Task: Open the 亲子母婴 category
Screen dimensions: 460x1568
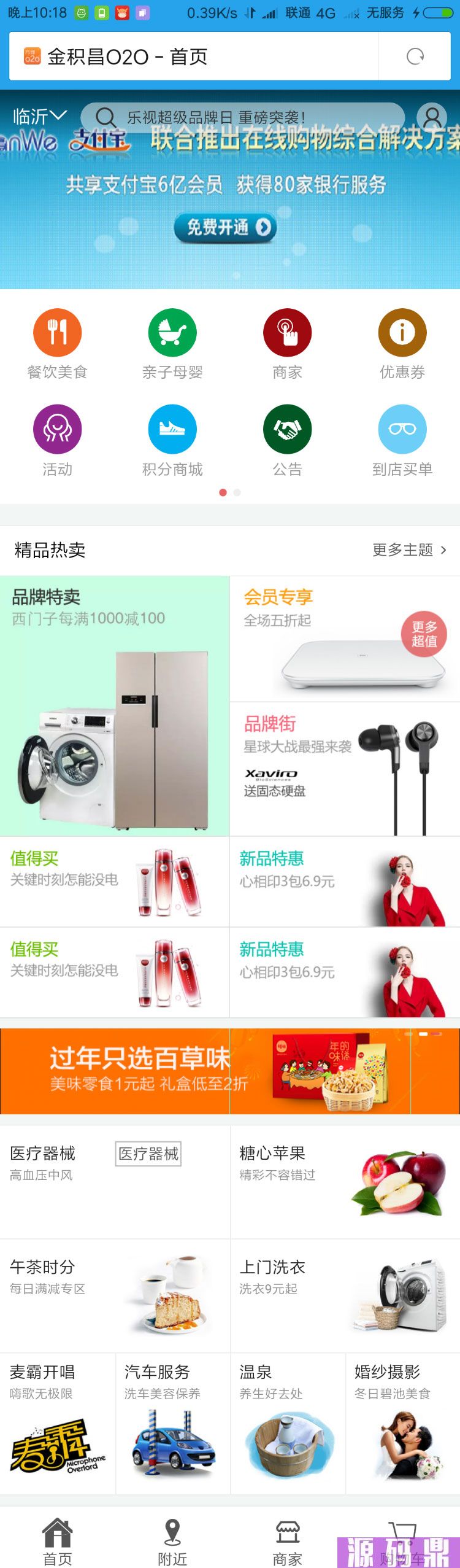Action: pyautogui.click(x=172, y=344)
